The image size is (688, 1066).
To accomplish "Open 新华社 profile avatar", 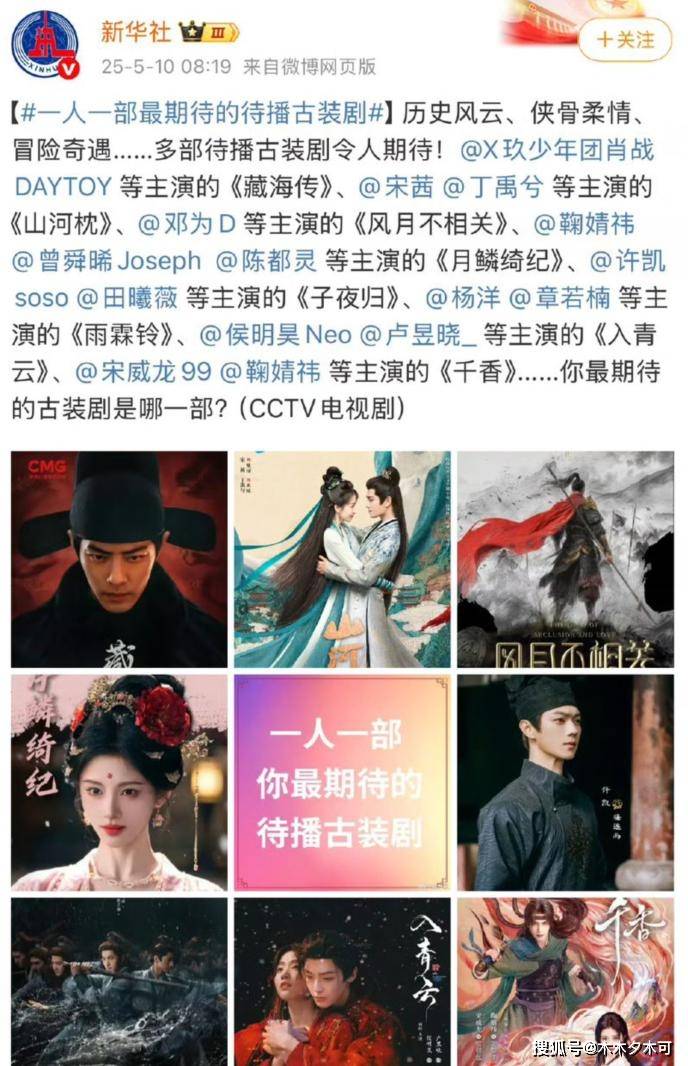I will pyautogui.click(x=44, y=44).
